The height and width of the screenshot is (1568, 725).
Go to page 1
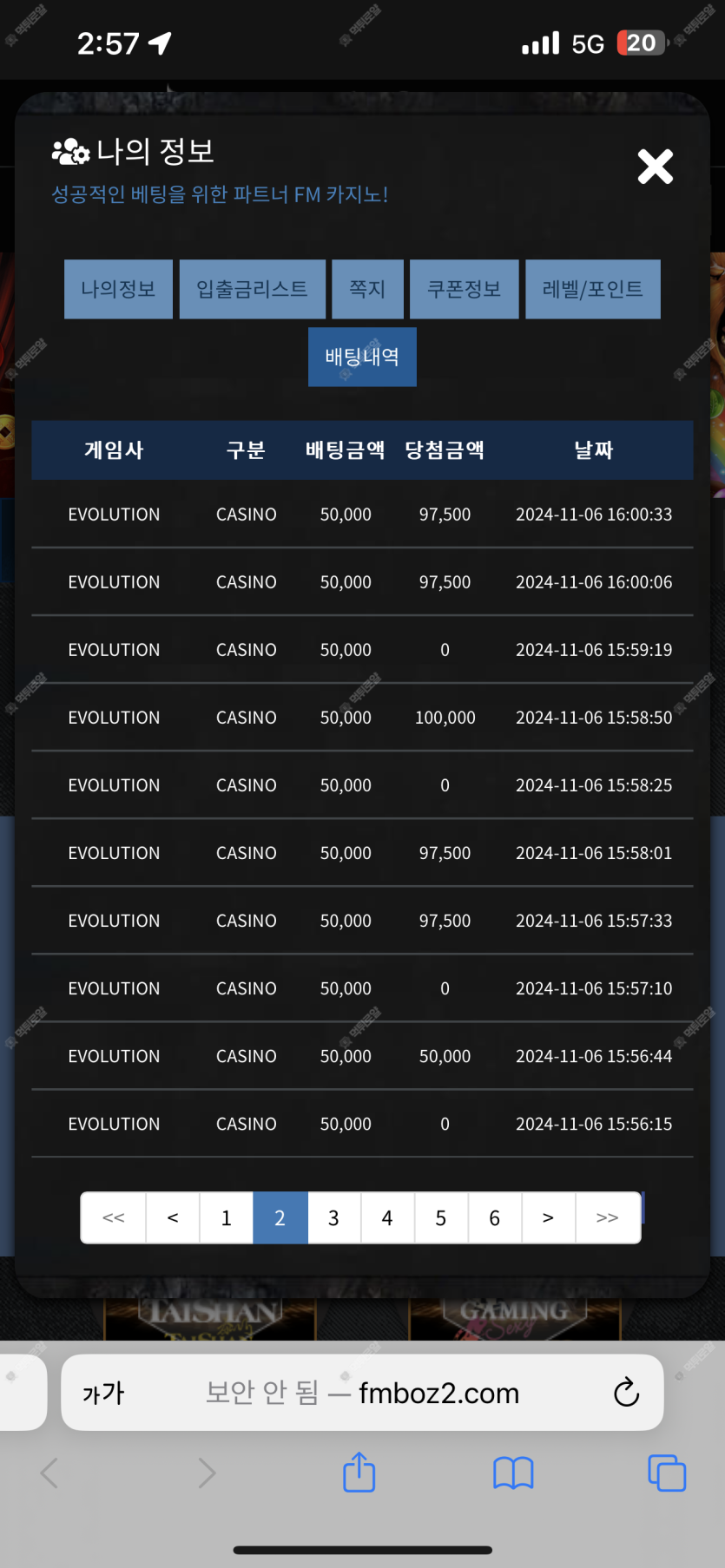227,1217
